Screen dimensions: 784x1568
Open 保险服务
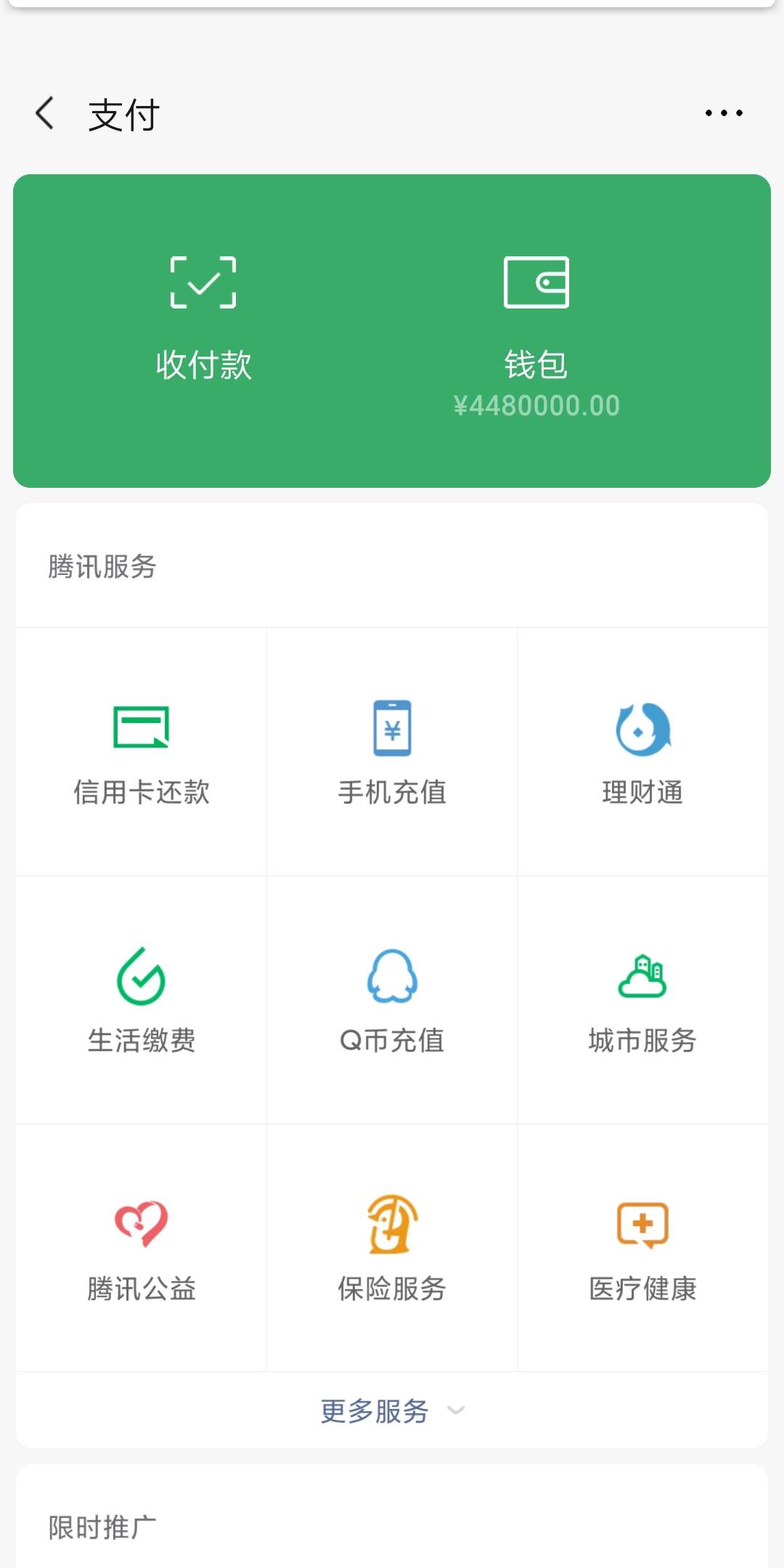click(392, 1249)
